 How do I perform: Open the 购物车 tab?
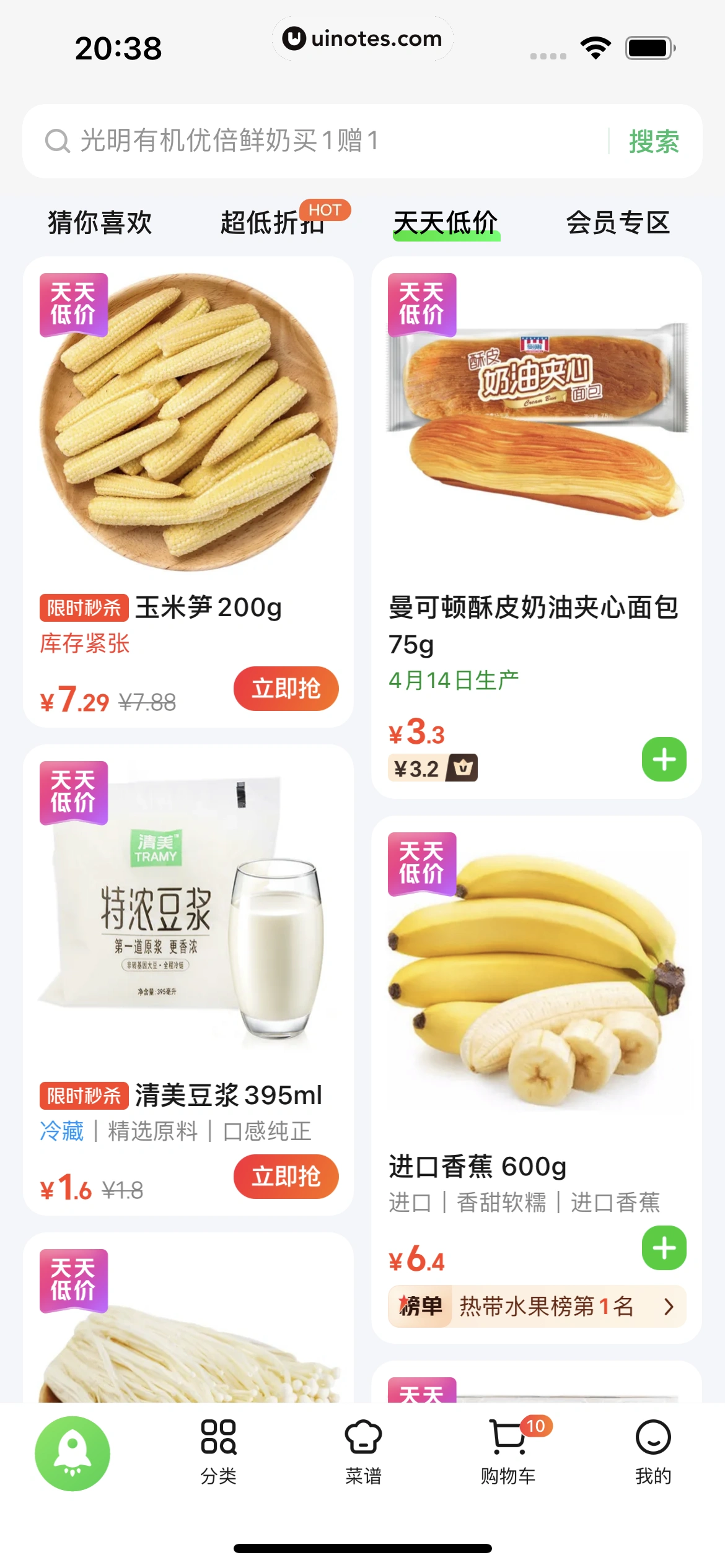[x=508, y=1452]
